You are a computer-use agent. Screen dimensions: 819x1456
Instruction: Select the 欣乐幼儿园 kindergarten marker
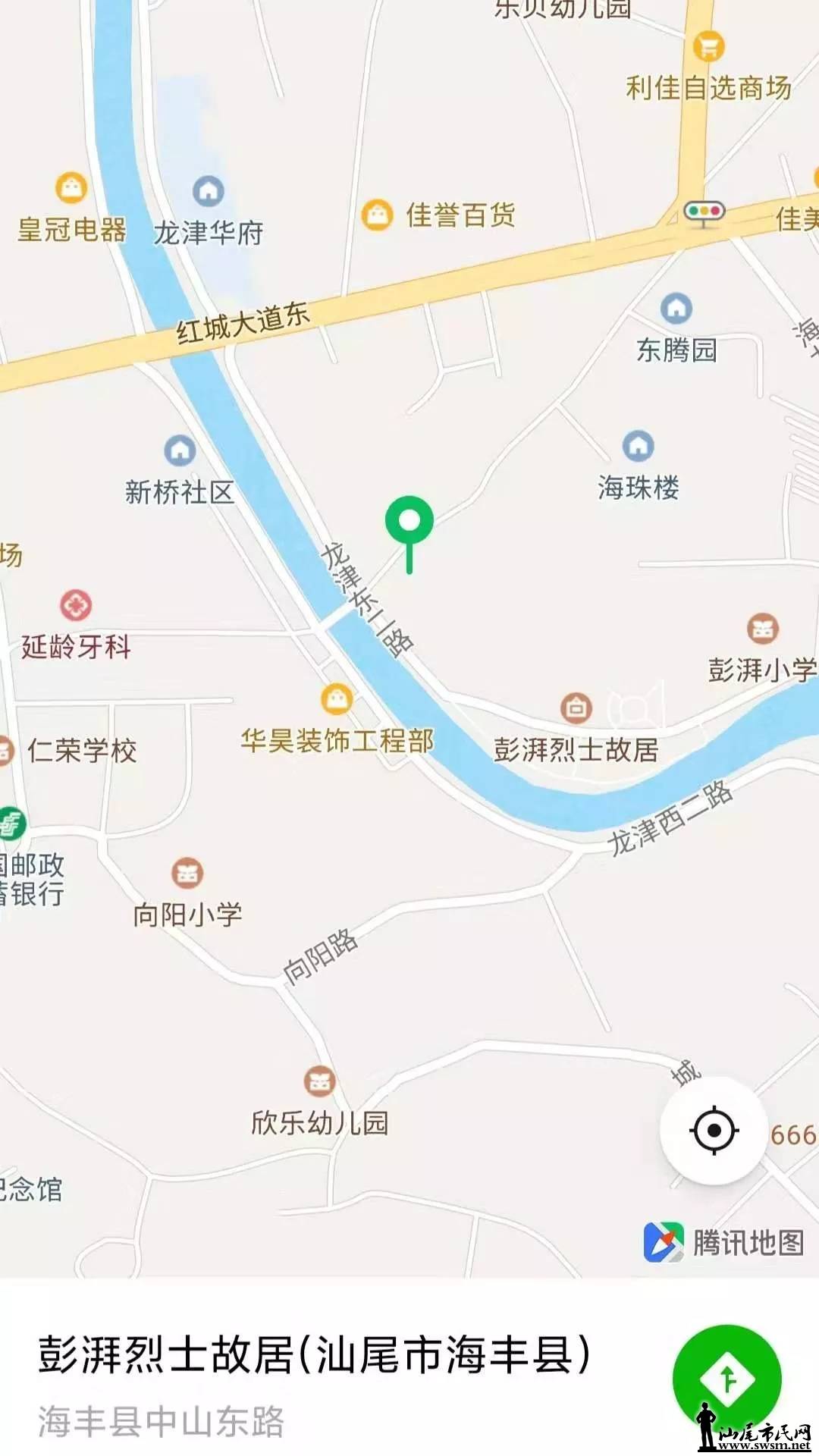coord(319,1081)
